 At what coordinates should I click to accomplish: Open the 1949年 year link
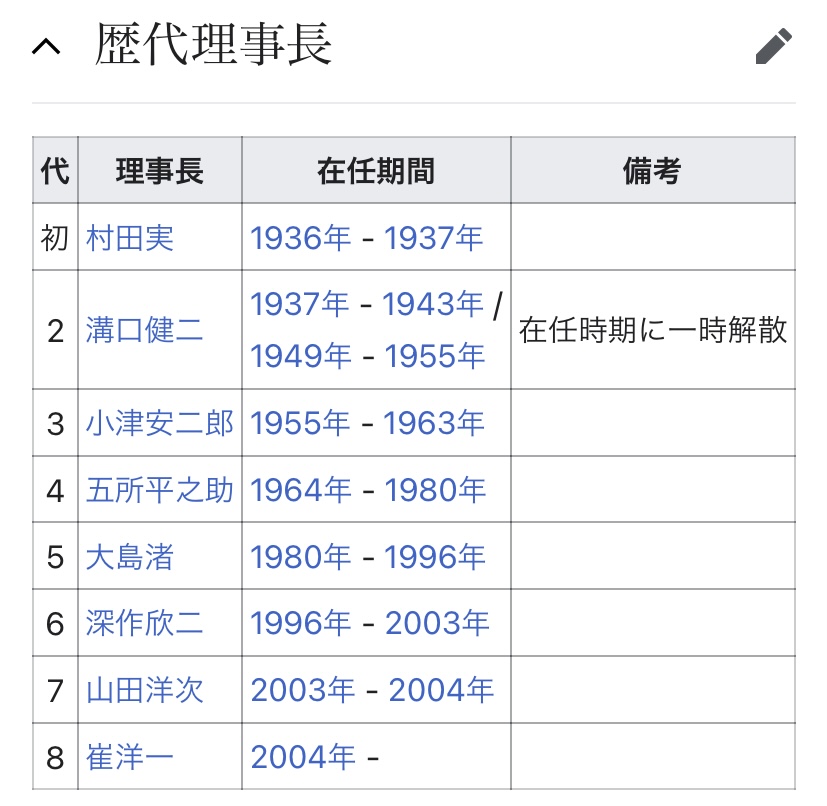tap(301, 356)
